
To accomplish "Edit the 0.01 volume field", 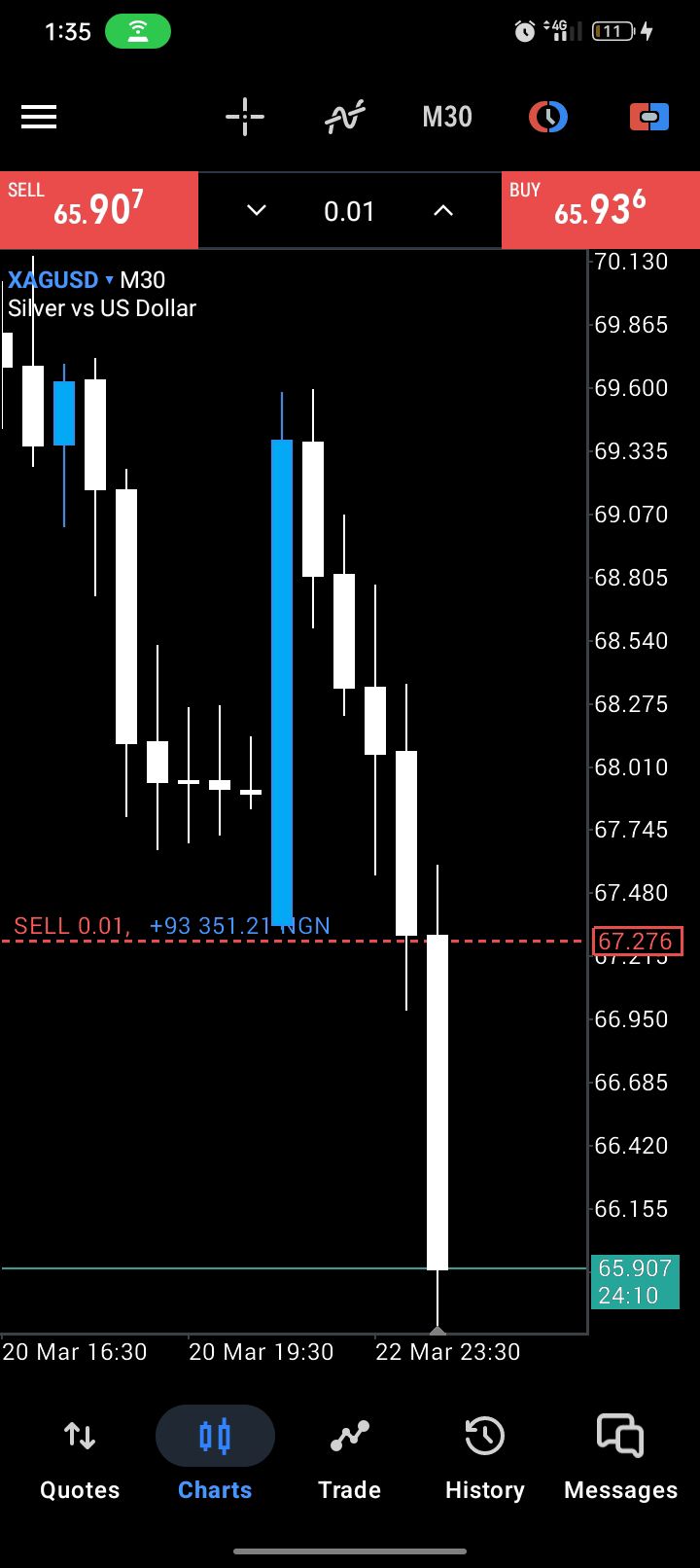I will [x=349, y=211].
